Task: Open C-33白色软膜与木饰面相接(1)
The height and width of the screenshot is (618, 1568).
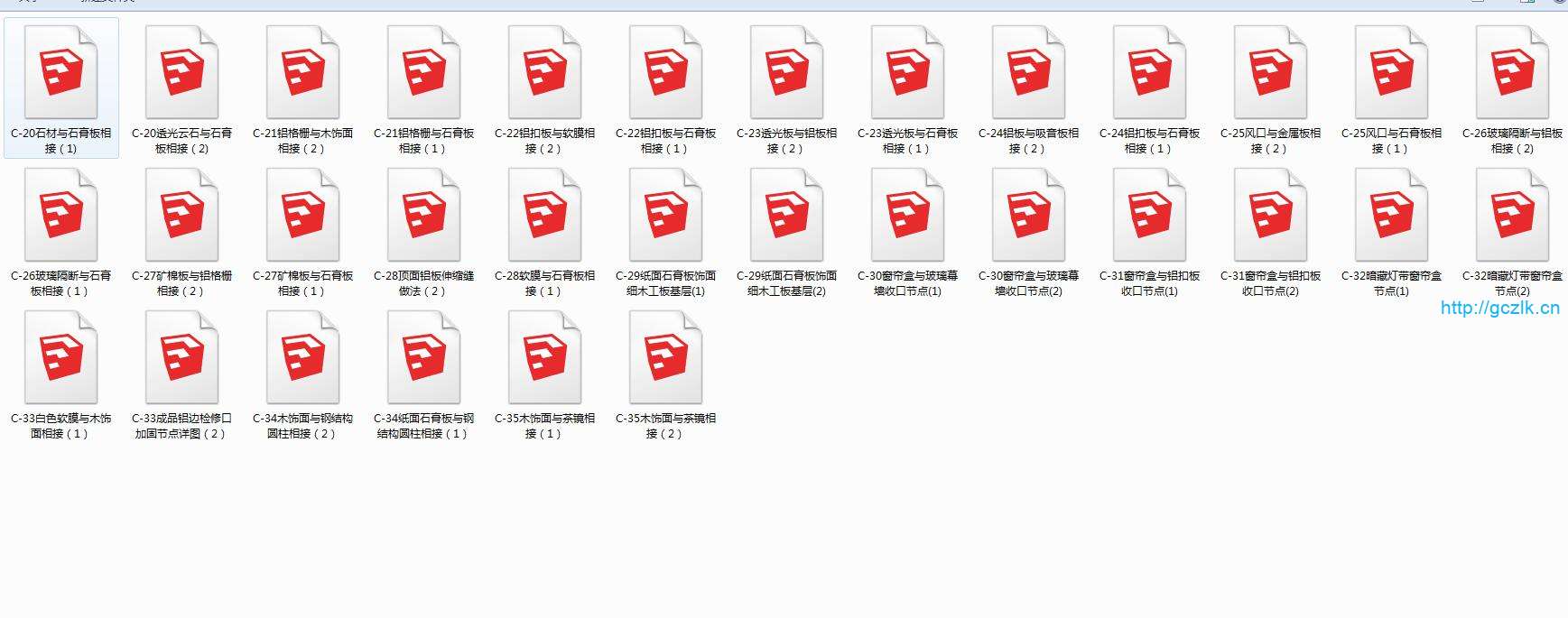Action: 60,359
